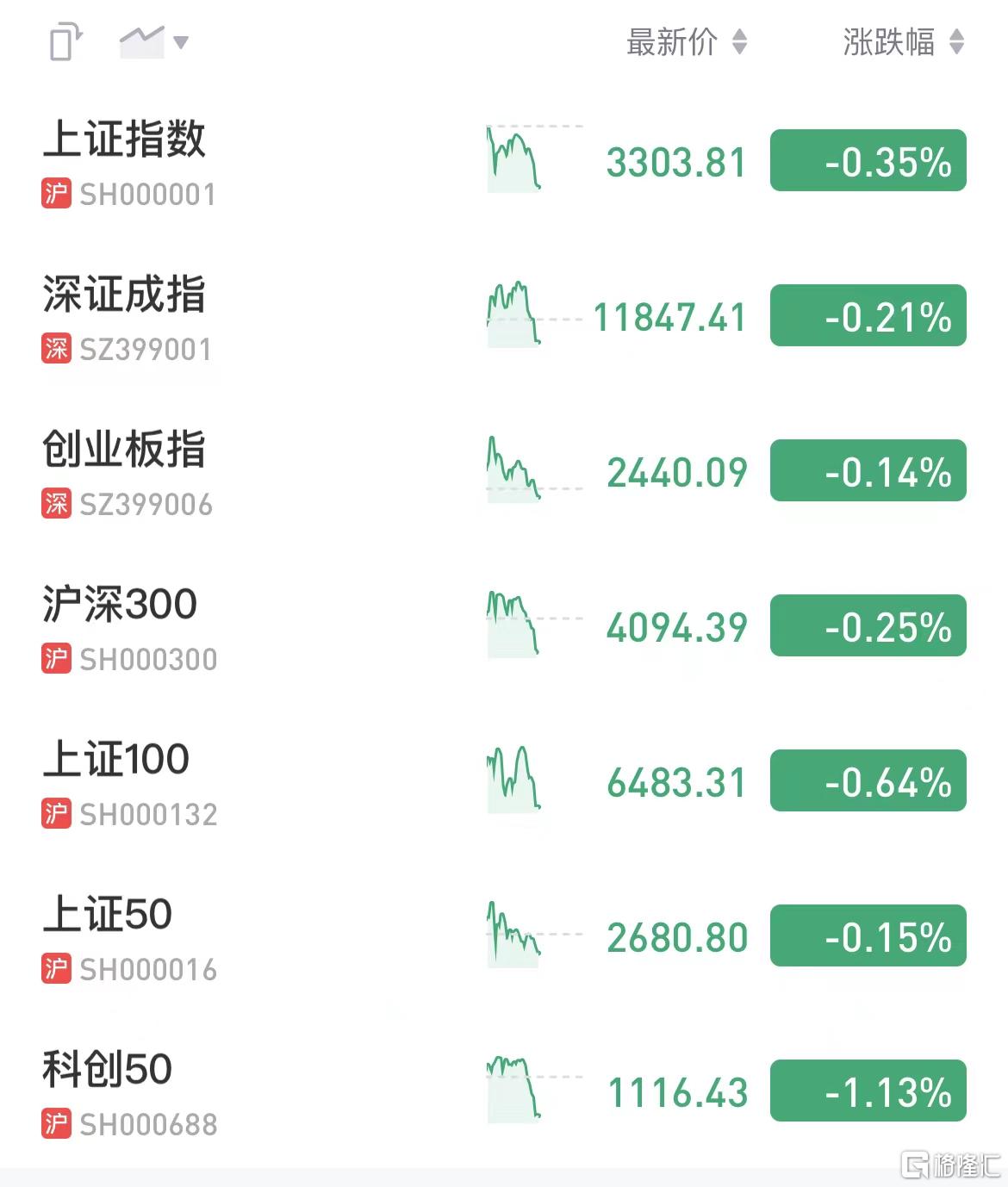This screenshot has height=1187, width=1008.
Task: Toggle the -1.13% change badge for 科创50
Action: [x=868, y=1091]
